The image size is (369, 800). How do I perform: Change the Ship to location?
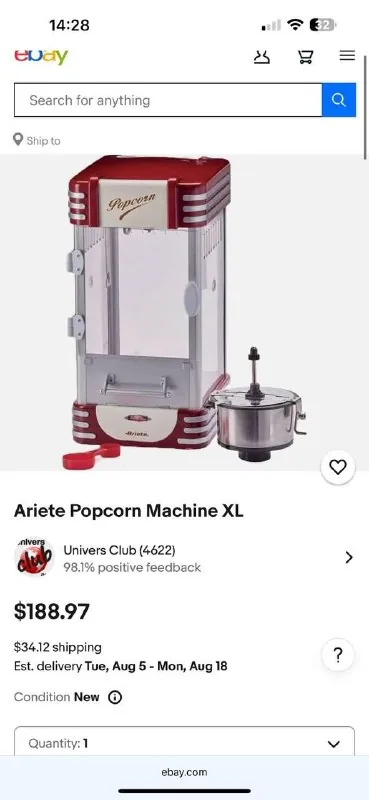click(37, 140)
